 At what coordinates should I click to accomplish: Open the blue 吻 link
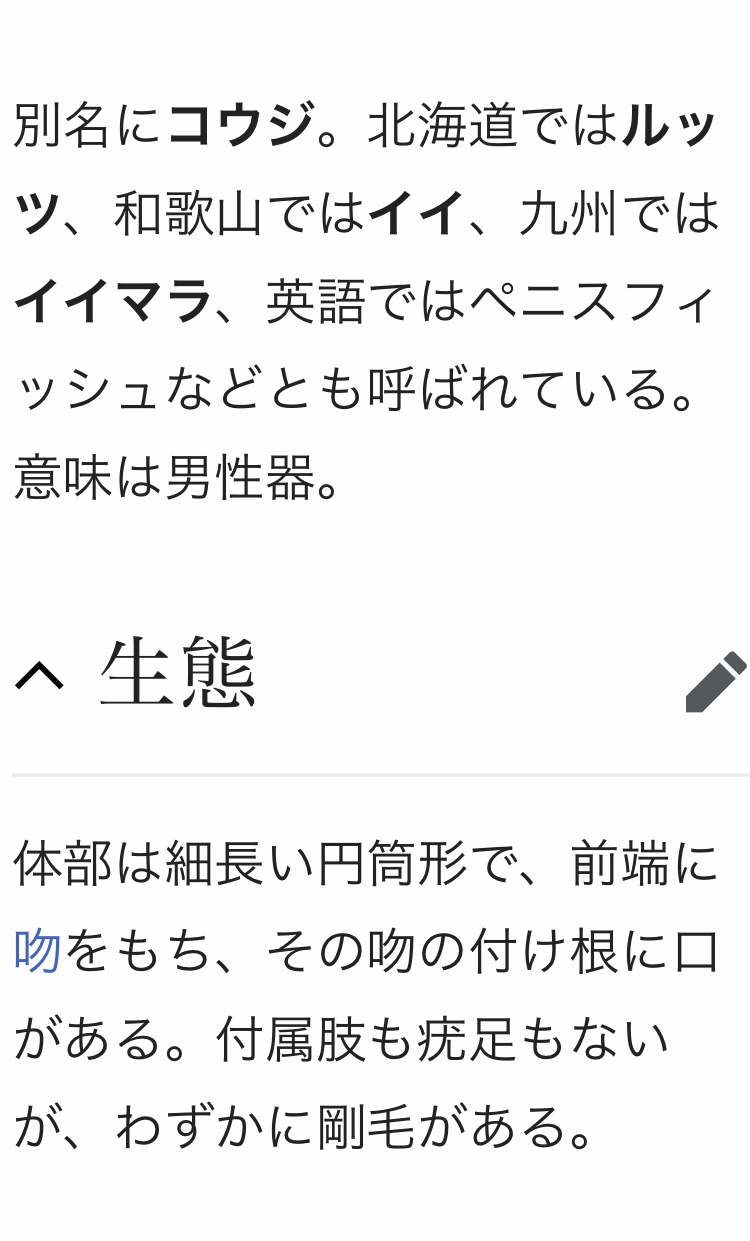pos(38,950)
